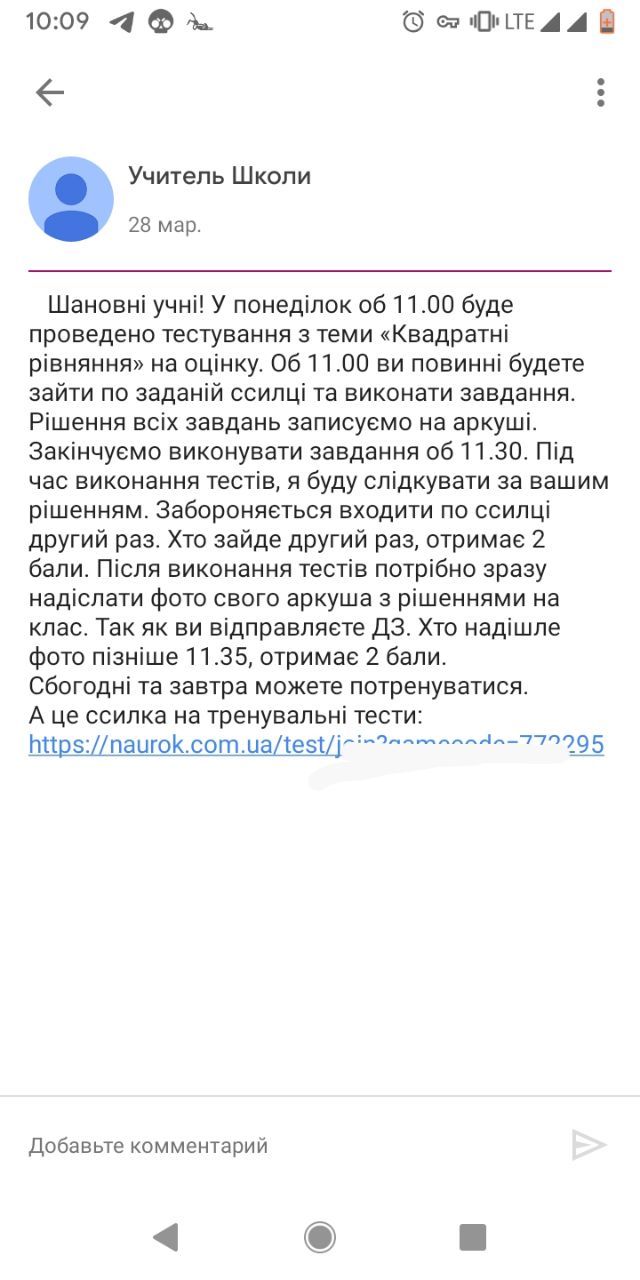Tap the system home button
Screen dimensions: 640x1280
[320, 1237]
